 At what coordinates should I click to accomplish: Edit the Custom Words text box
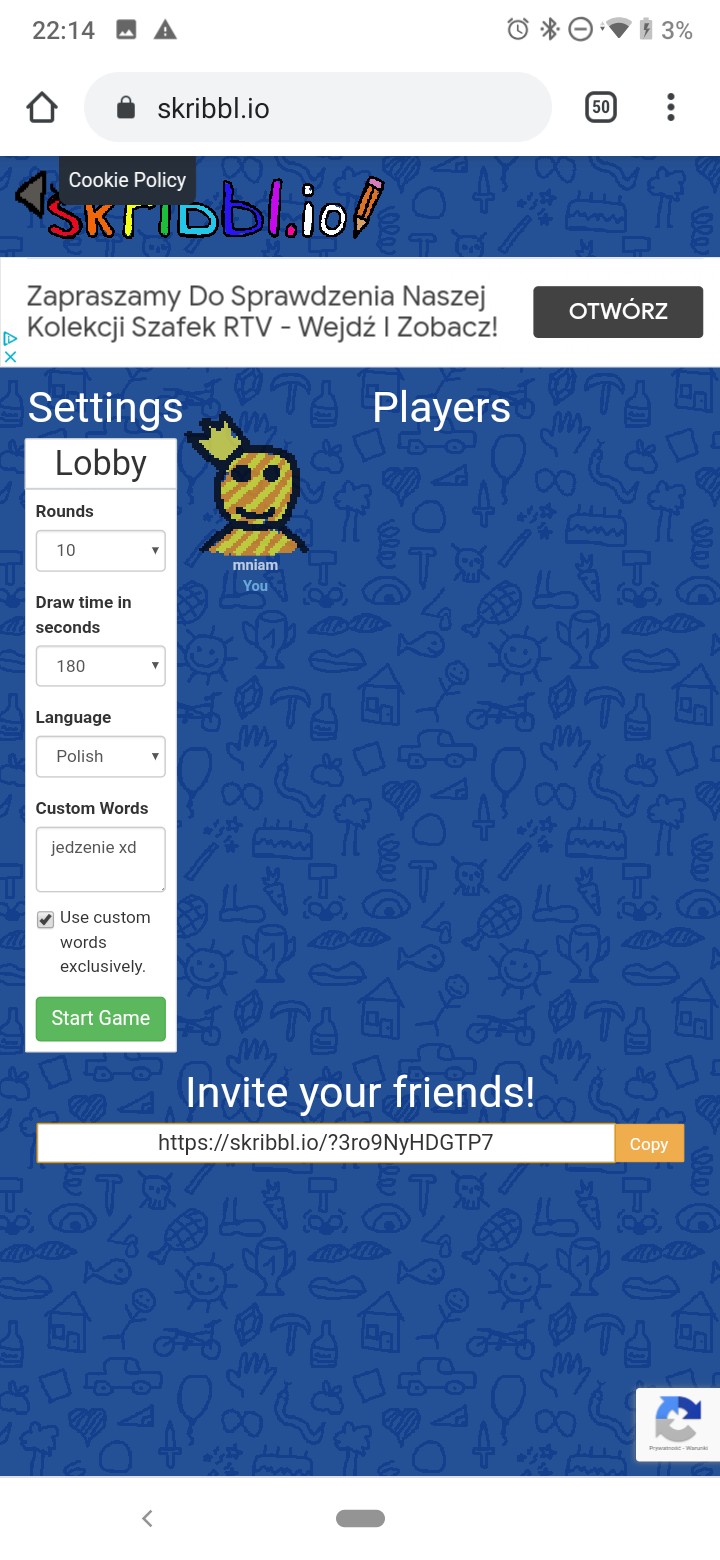point(100,859)
